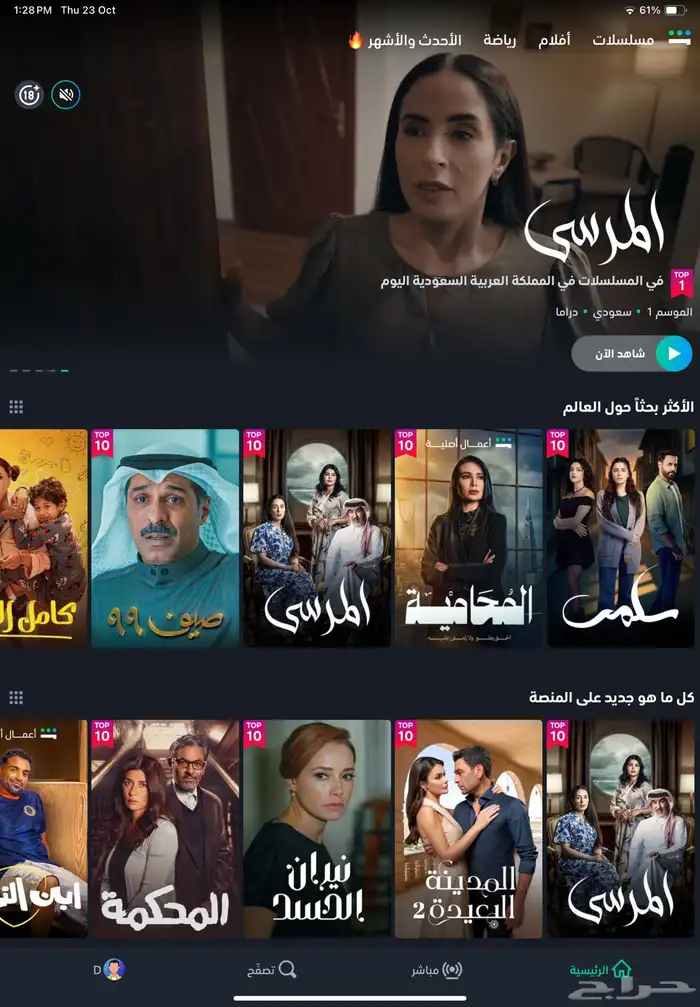Image resolution: width=700 pixels, height=1007 pixels.
Task: Open the المحكمة poster
Action: click(x=165, y=828)
